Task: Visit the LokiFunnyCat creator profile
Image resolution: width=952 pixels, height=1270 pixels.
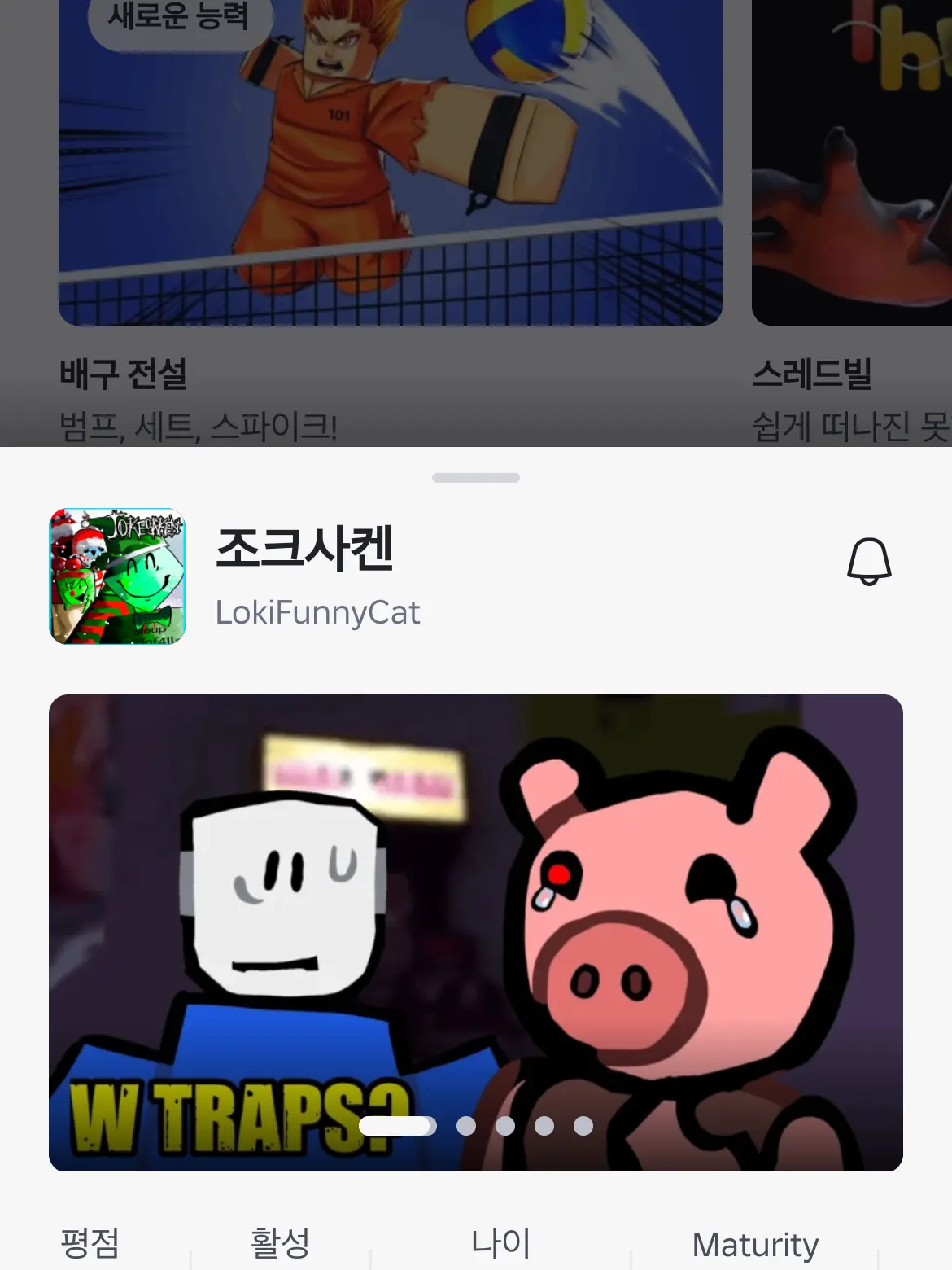Action: point(317,613)
